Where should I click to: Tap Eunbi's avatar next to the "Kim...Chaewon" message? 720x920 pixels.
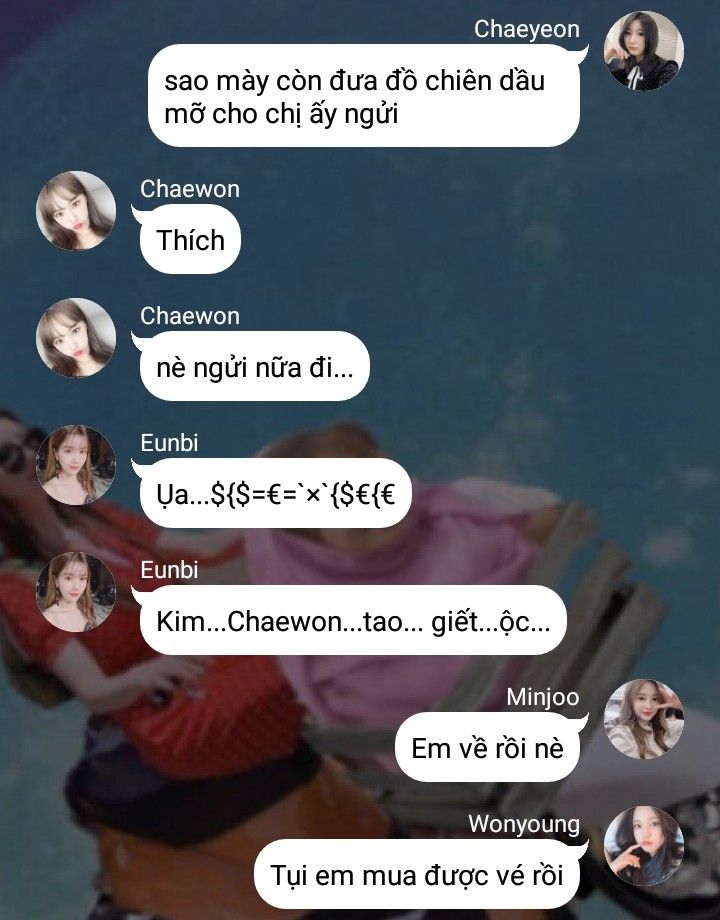point(76,592)
